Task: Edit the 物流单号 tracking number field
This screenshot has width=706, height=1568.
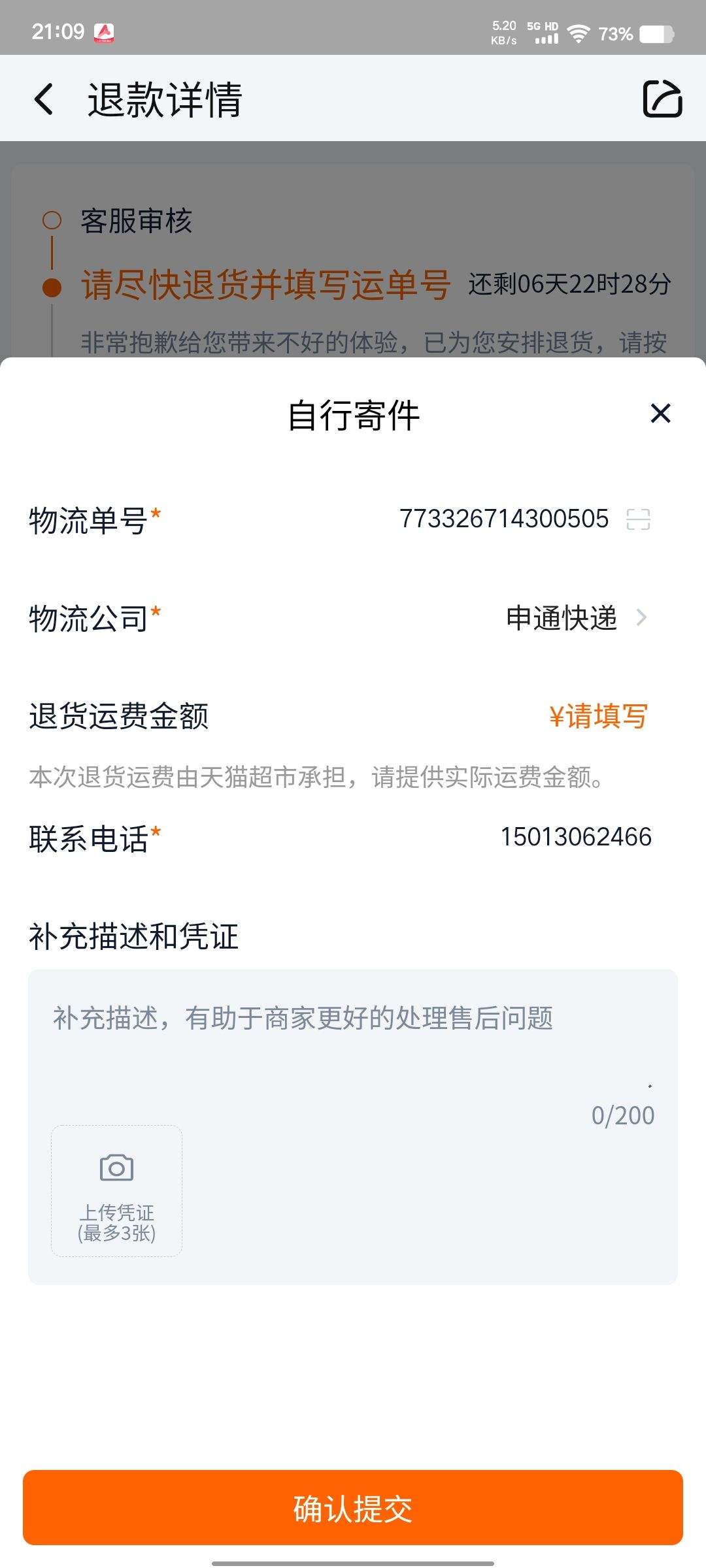Action: click(504, 519)
